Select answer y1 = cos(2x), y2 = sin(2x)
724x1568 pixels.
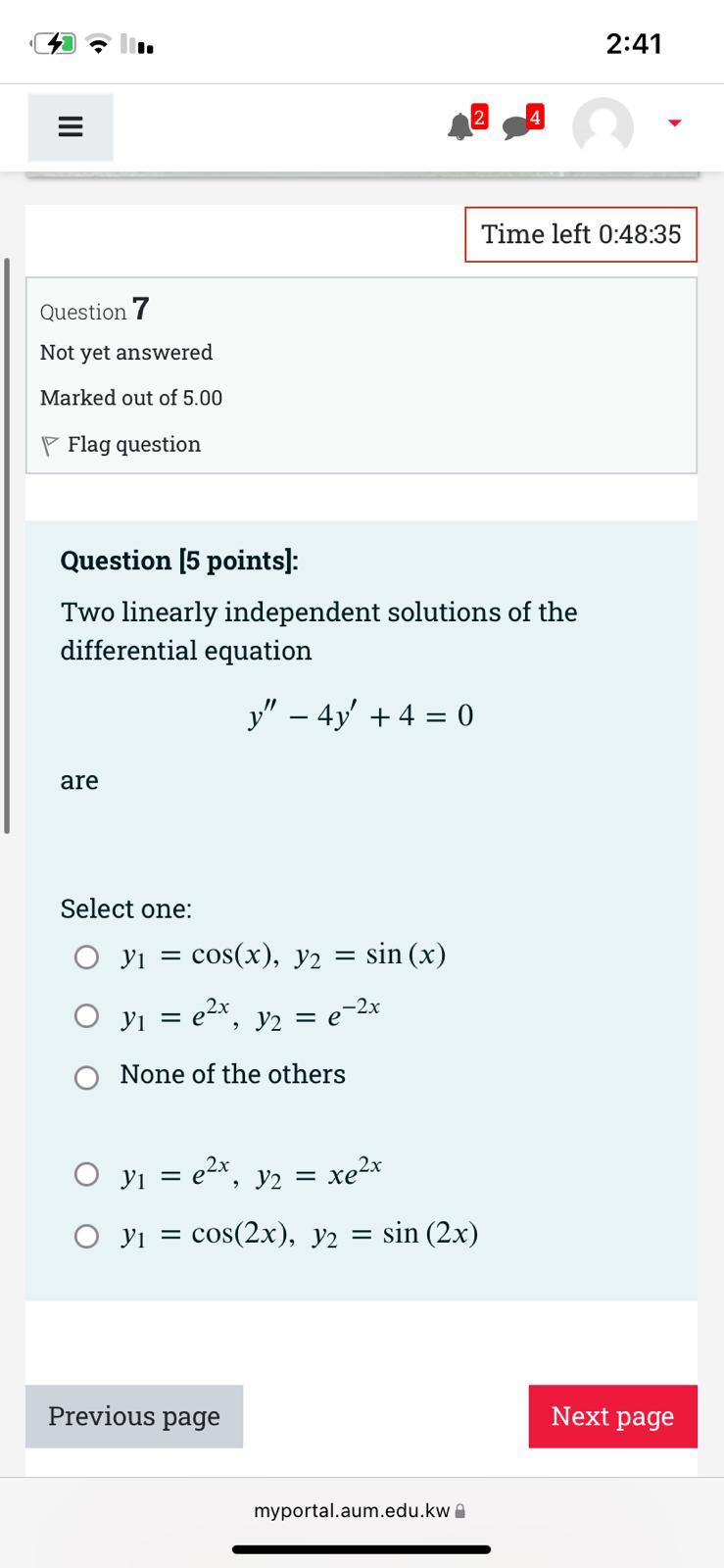tap(86, 1237)
